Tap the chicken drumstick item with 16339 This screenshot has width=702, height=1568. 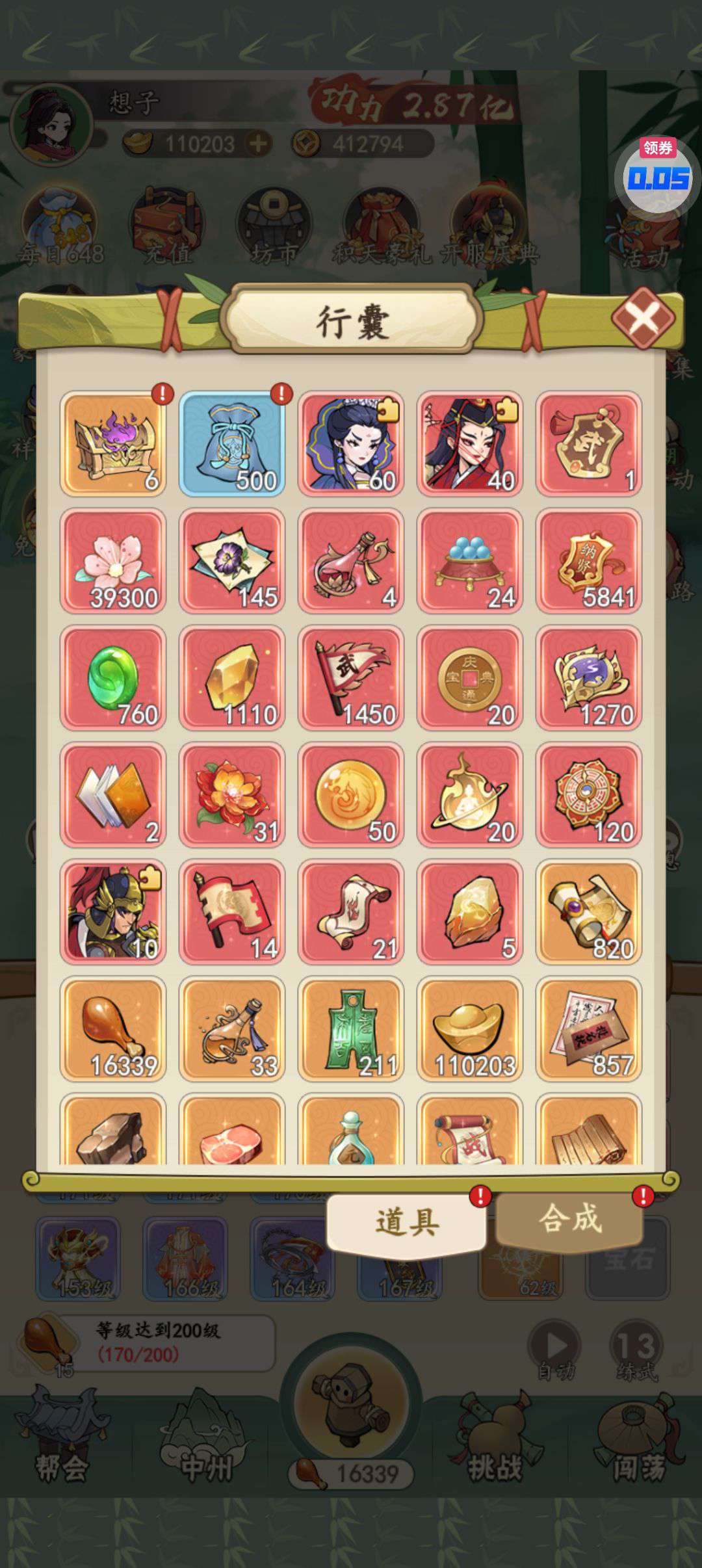[113, 1028]
